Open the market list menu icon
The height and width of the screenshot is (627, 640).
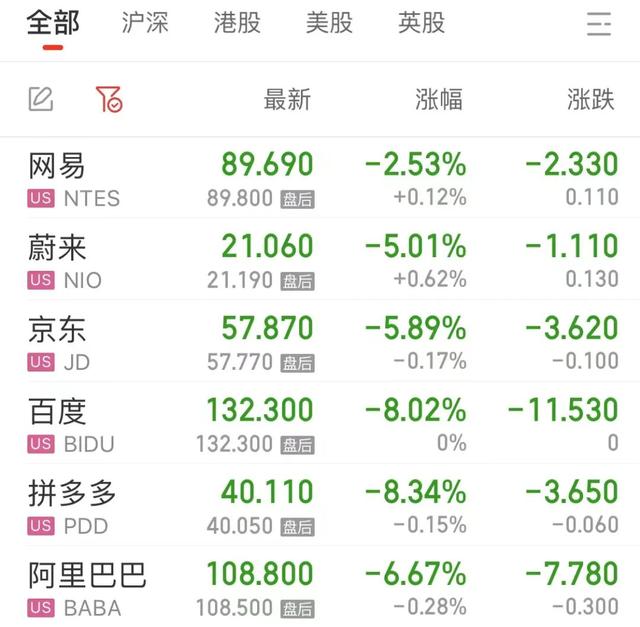599,25
